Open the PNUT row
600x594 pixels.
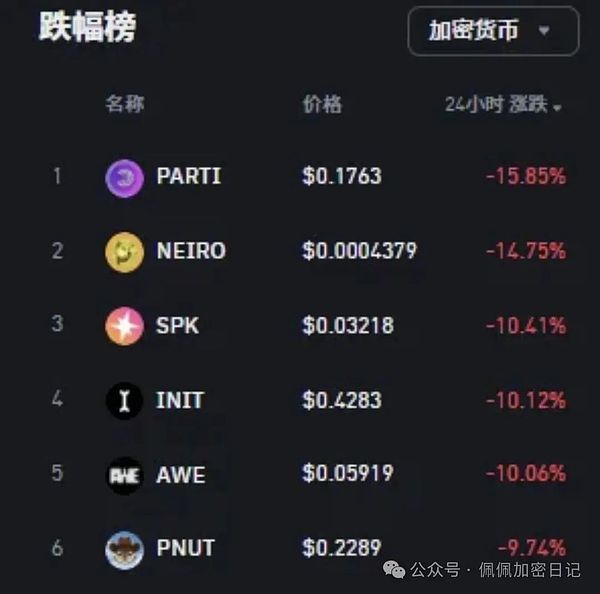[x=185, y=548]
